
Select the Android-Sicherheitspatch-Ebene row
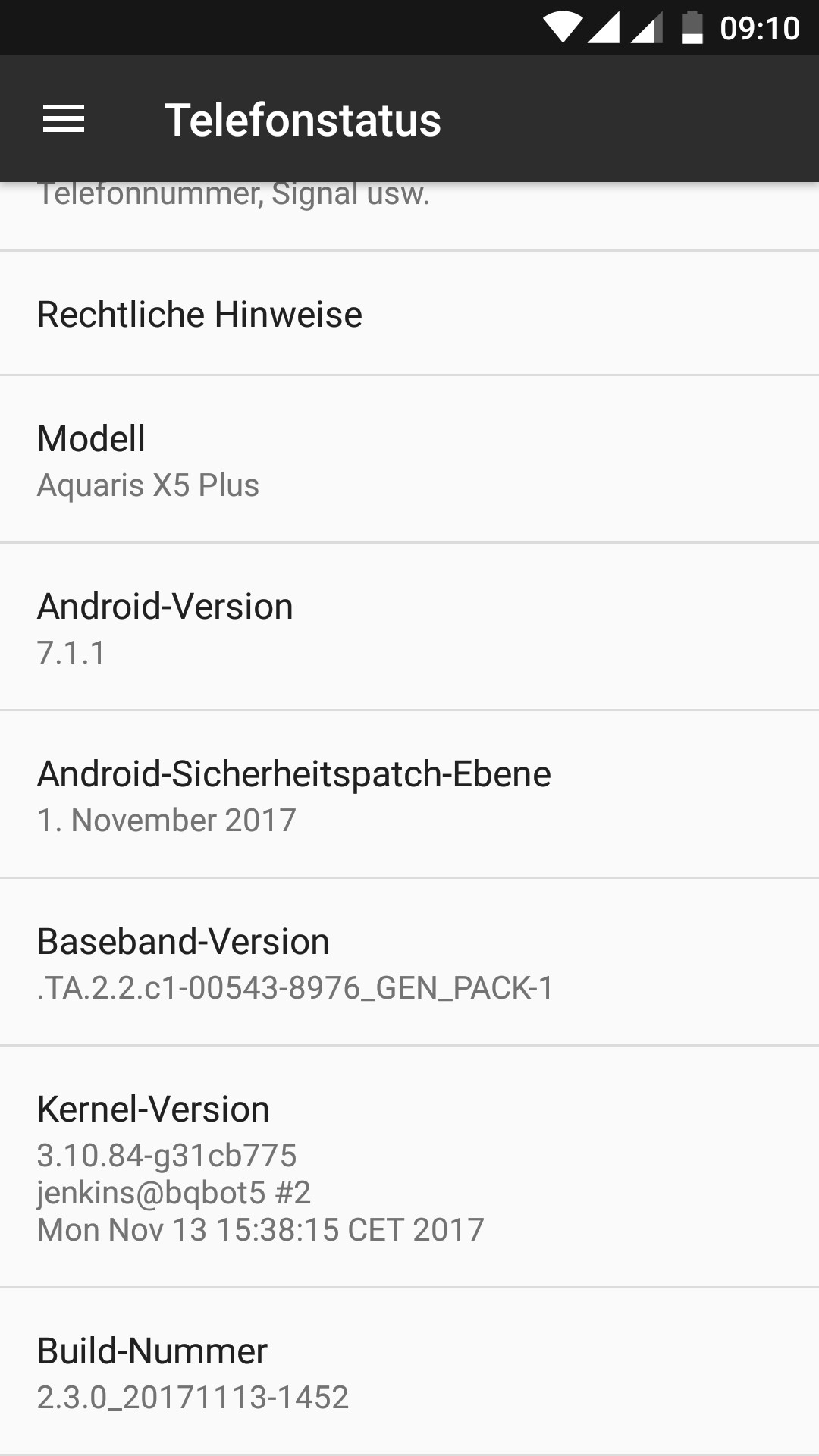coord(409,795)
